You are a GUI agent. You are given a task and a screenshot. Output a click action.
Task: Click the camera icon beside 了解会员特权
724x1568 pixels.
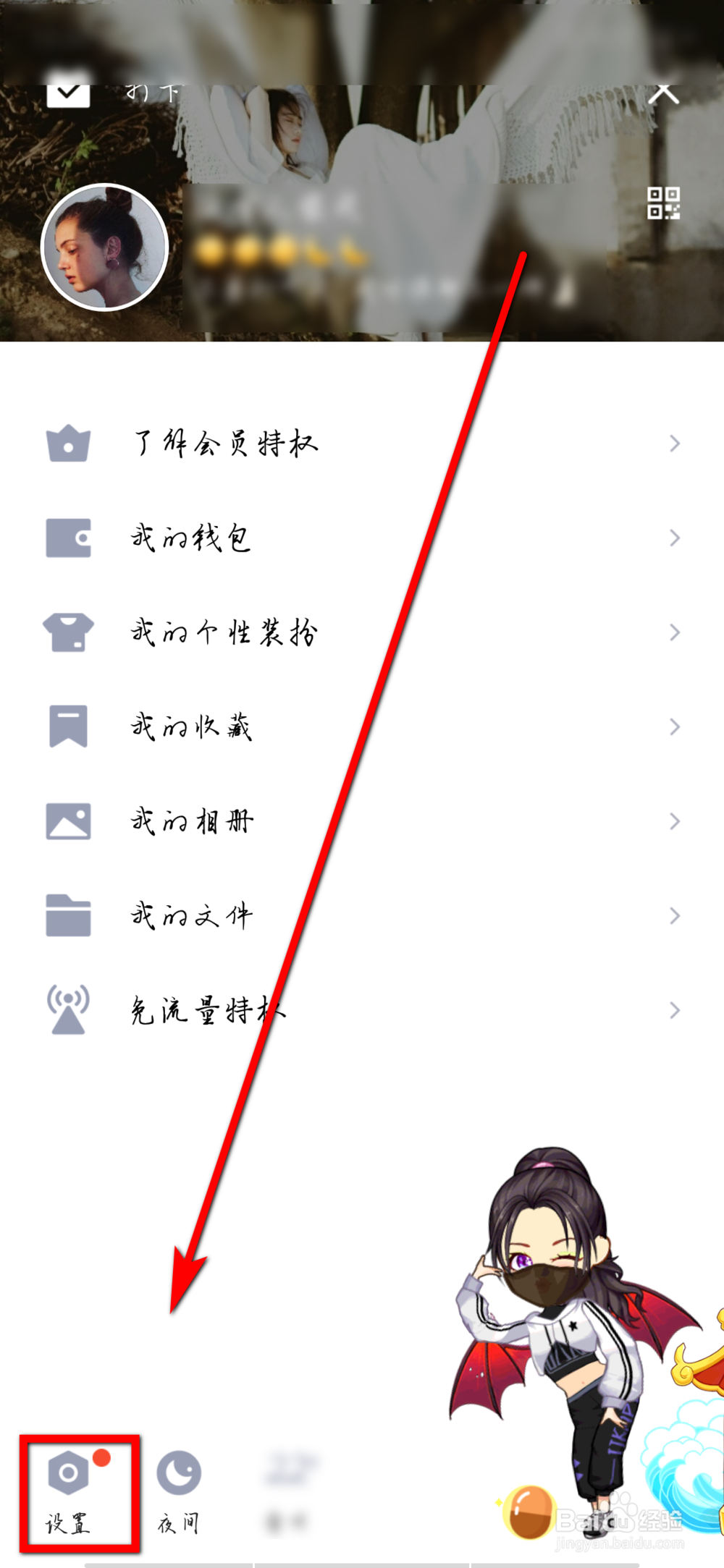click(x=67, y=444)
